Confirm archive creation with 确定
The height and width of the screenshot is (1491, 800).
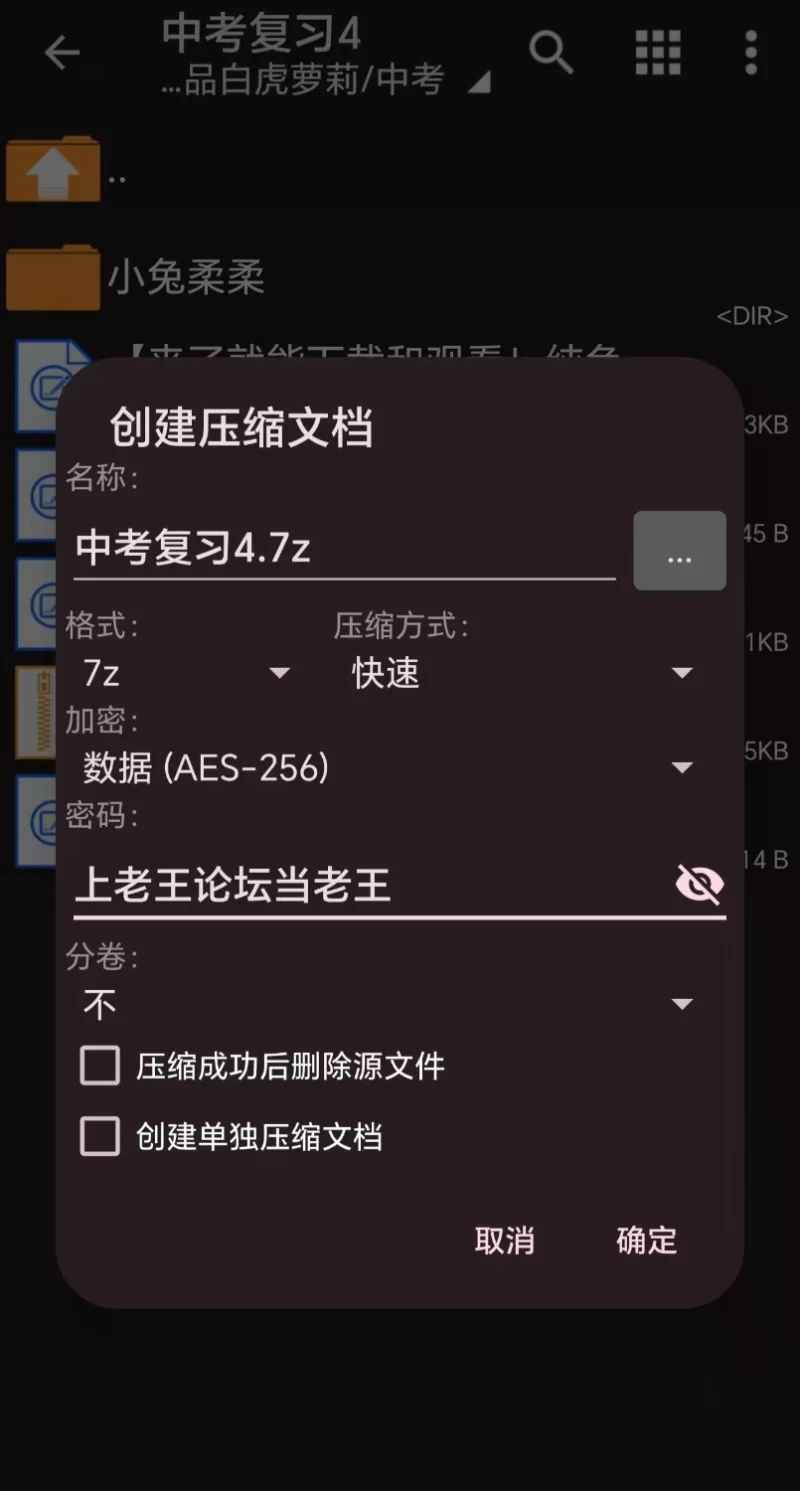pyautogui.click(x=647, y=1241)
